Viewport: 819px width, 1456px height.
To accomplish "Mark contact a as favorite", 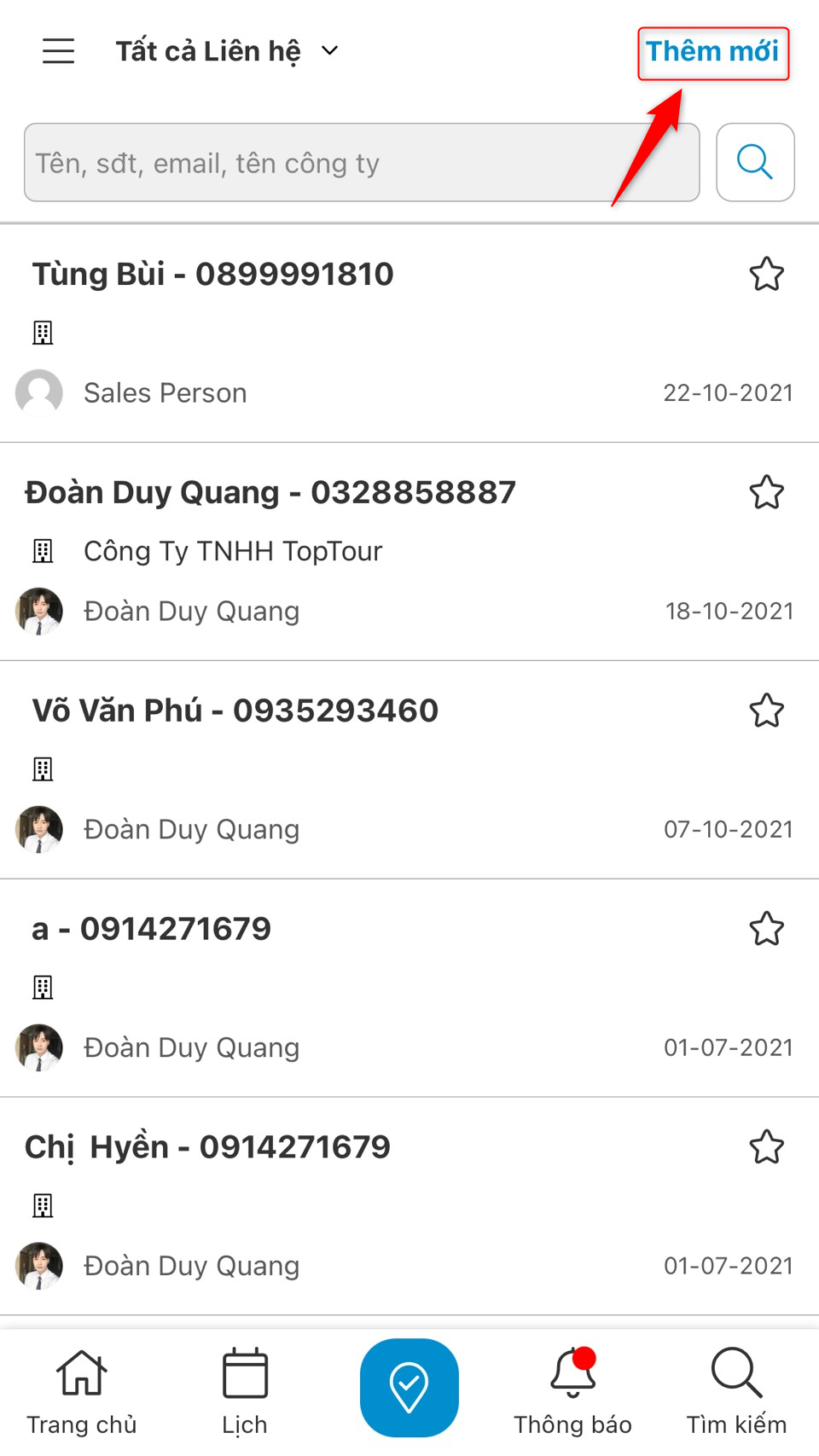I will [766, 930].
